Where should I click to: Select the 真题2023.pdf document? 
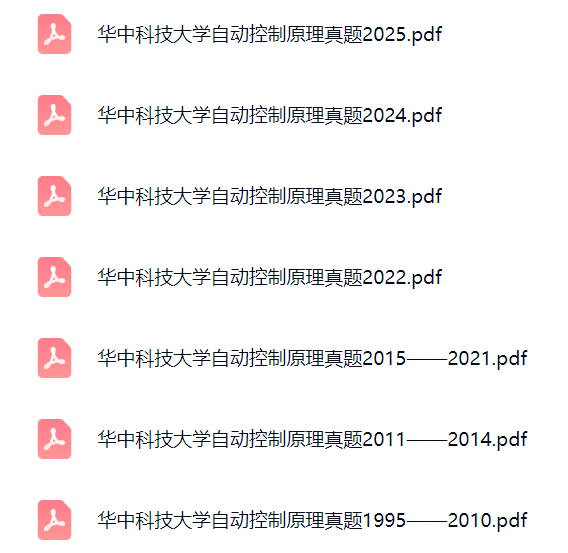[270, 197]
